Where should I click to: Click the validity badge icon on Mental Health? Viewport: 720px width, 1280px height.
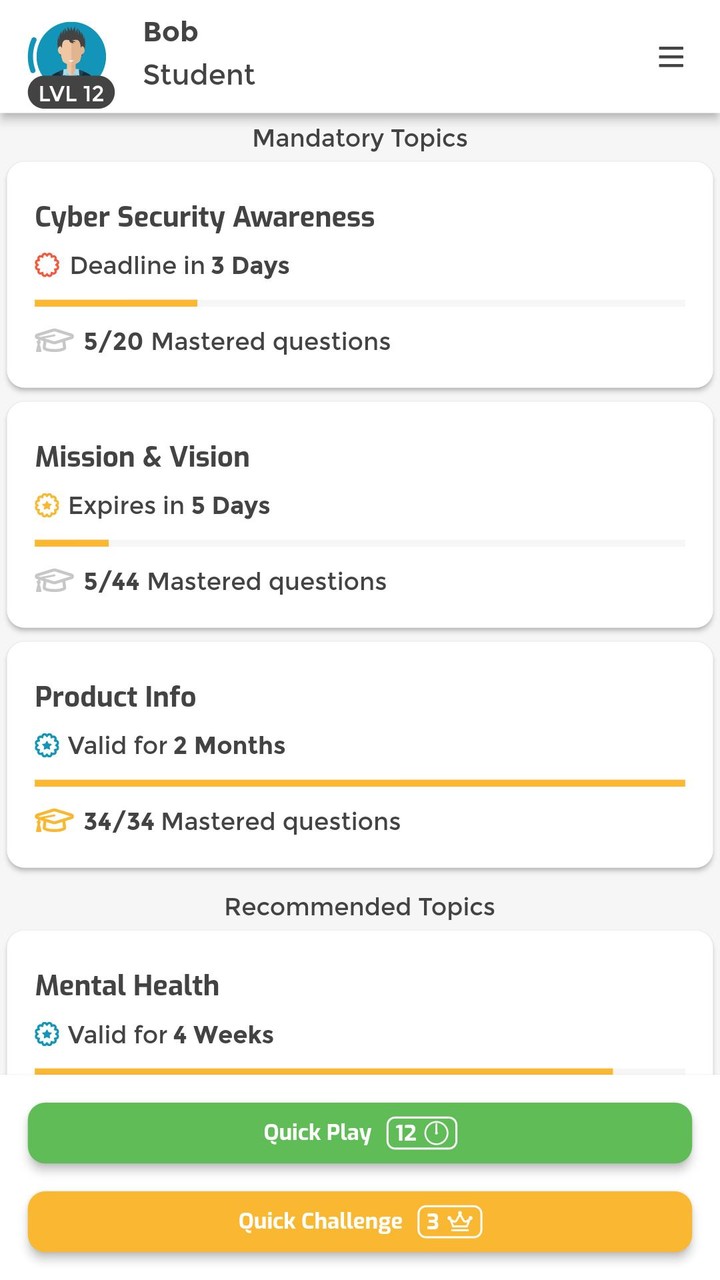pos(46,1035)
